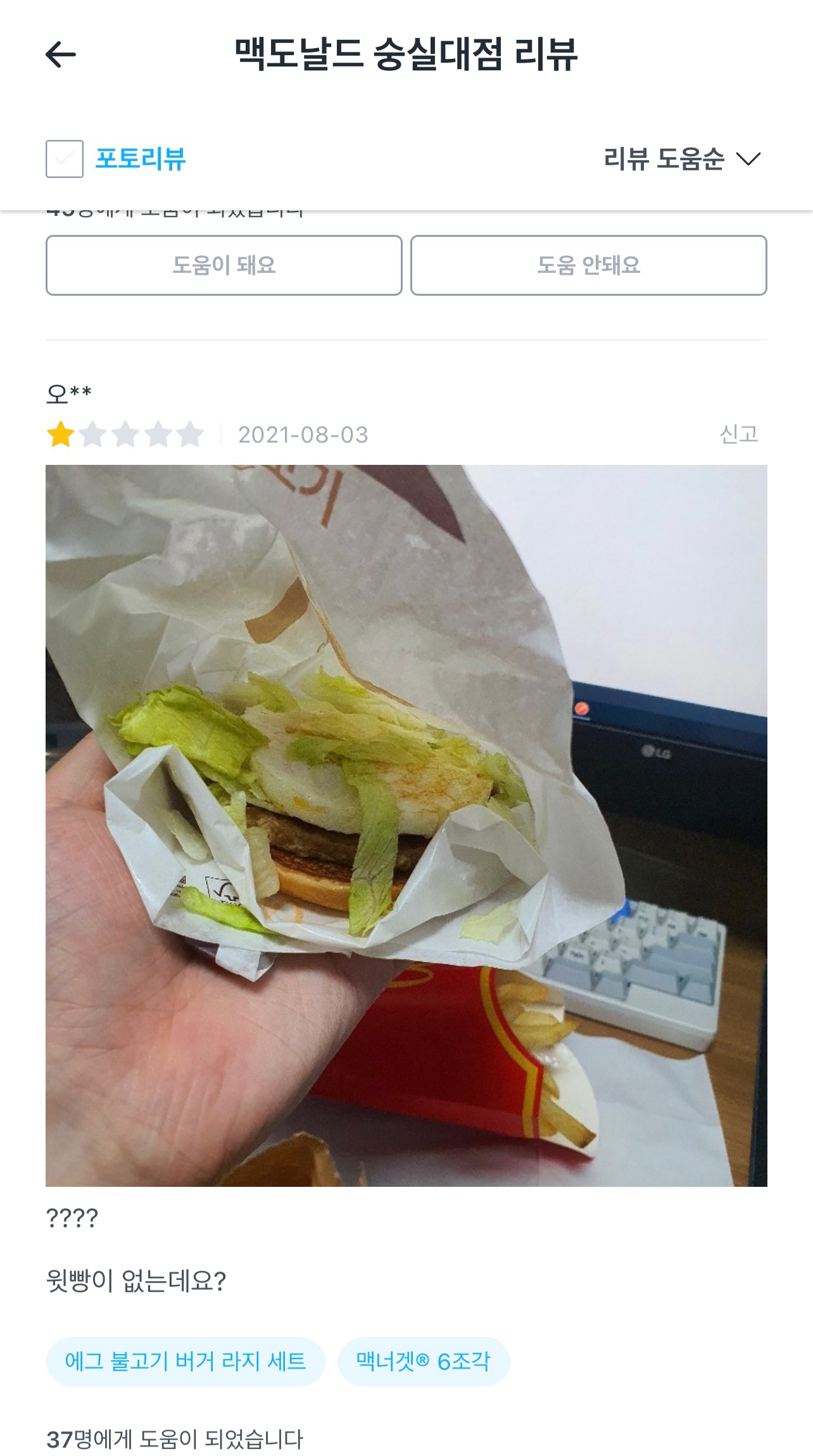Open the 리뷰 도움순 sort dropdown
The image size is (813, 1456).
point(682,158)
